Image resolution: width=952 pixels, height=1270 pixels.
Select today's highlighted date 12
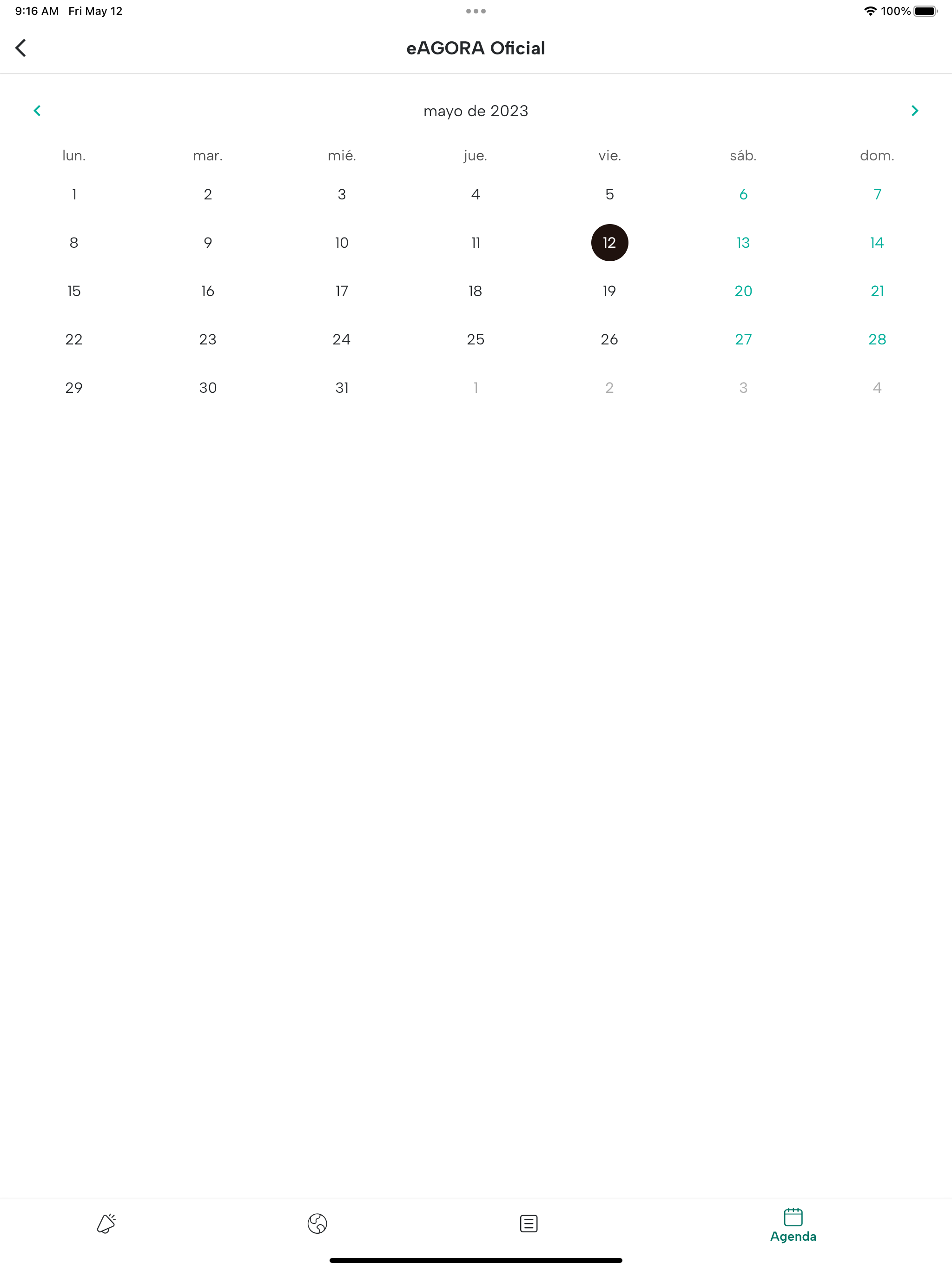[x=608, y=242]
